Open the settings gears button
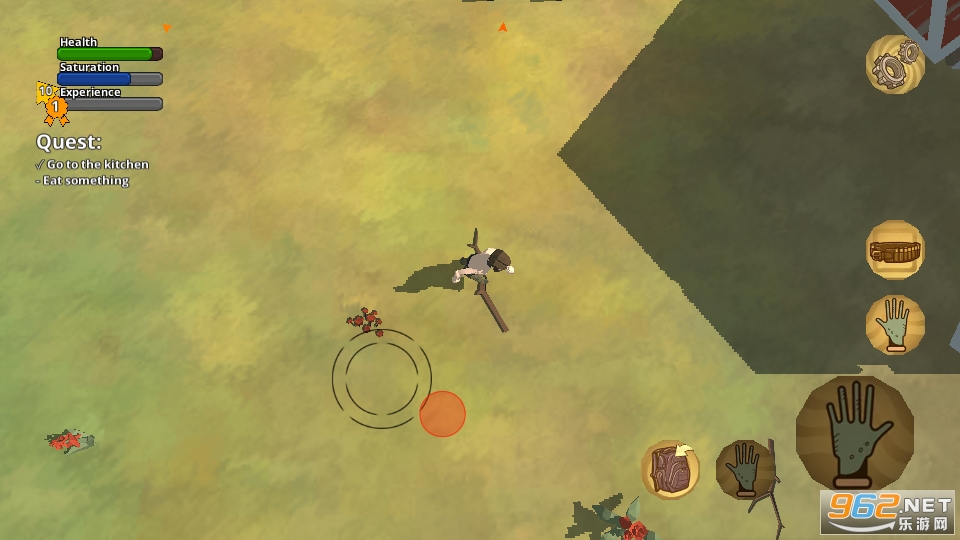 point(894,66)
